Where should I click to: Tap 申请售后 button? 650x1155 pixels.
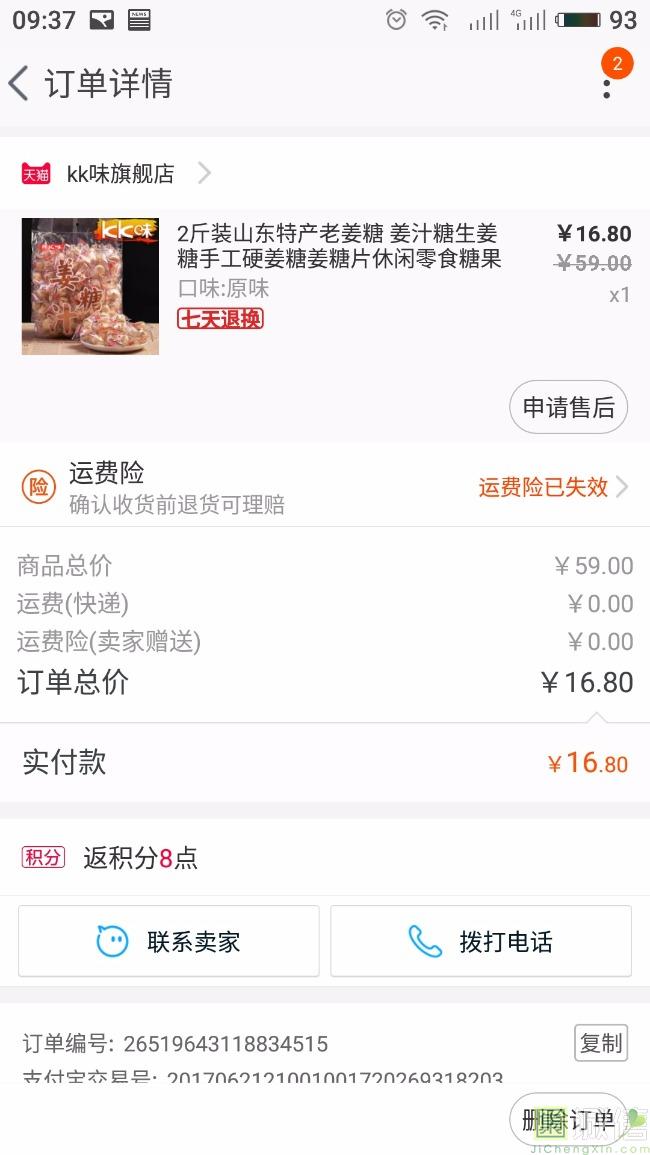tap(568, 407)
